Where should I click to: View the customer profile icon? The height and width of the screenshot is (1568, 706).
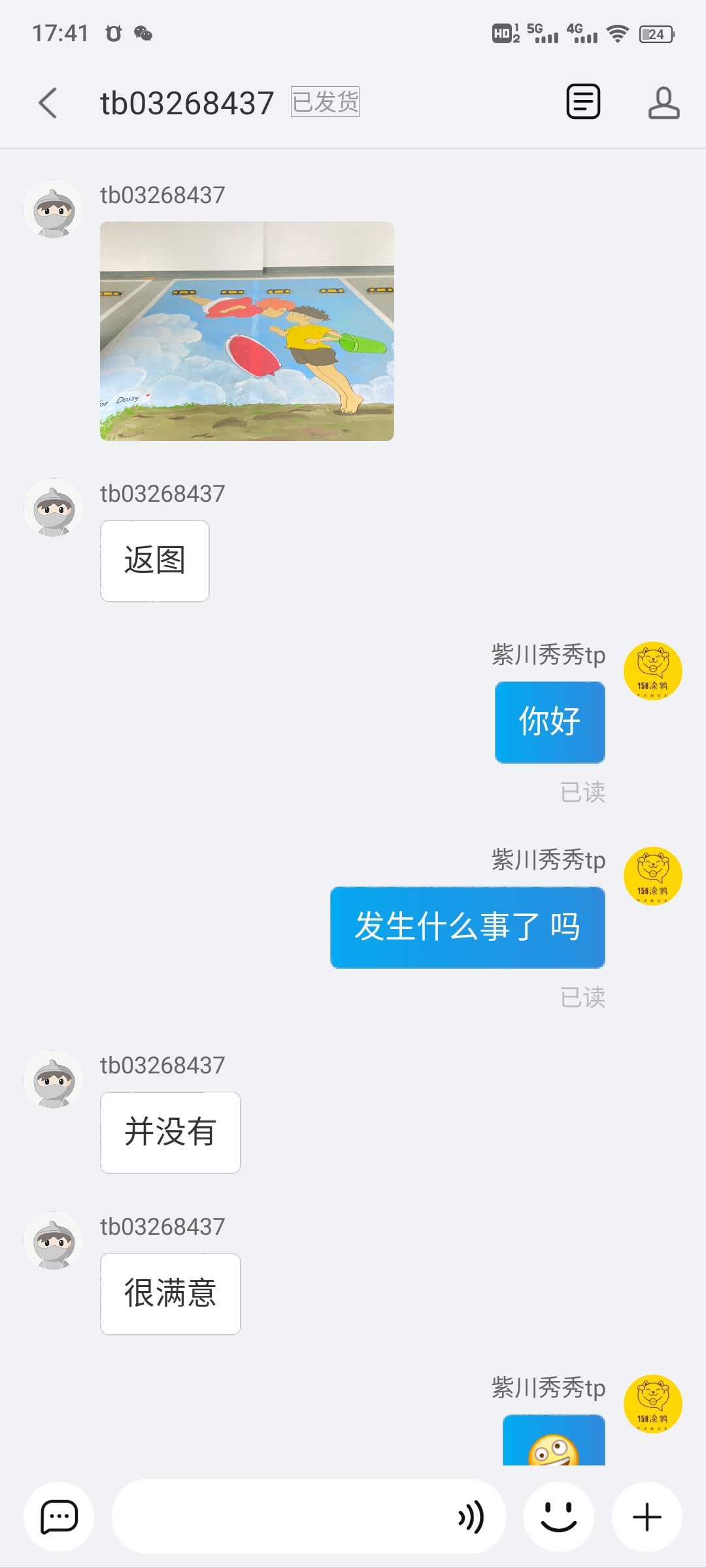click(x=664, y=103)
